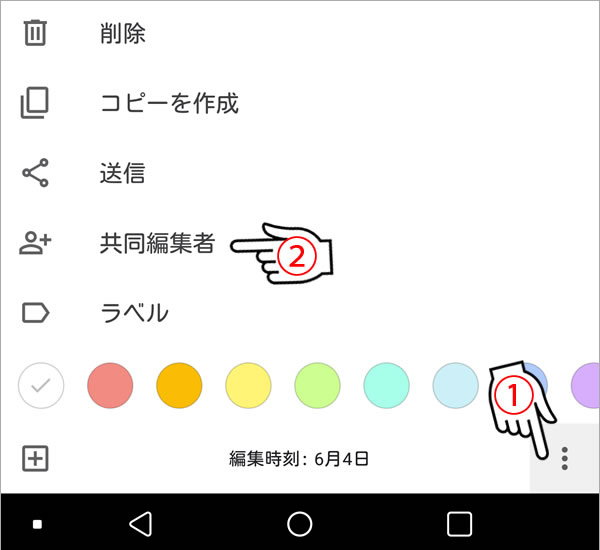Choose the orange note color
600x550 pixels.
tap(179, 384)
